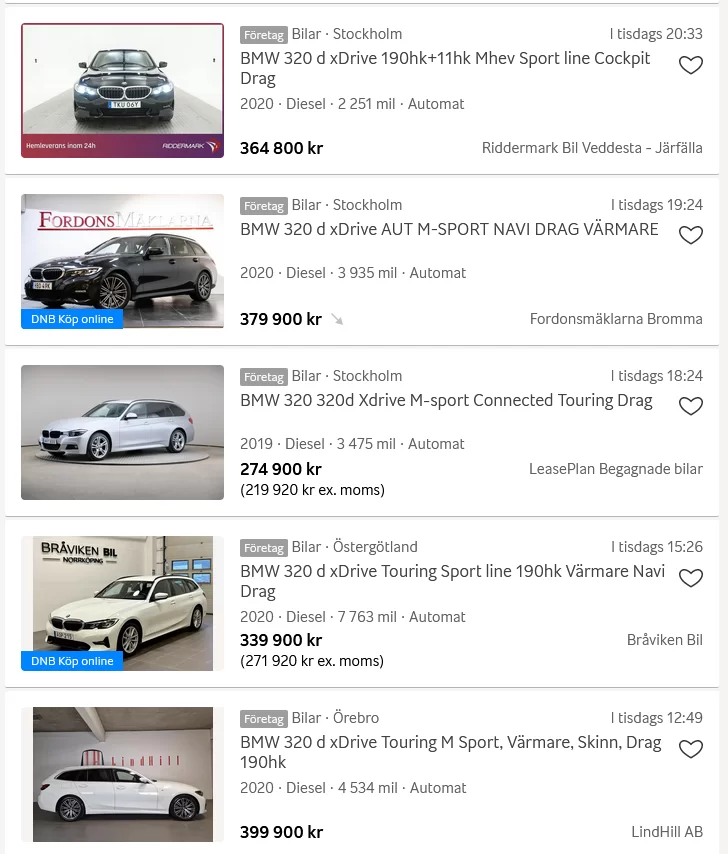Open the AUT M-SPORT NAVI DRAG VÄRMARE listing
The height and width of the screenshot is (854, 728).
coord(449,229)
